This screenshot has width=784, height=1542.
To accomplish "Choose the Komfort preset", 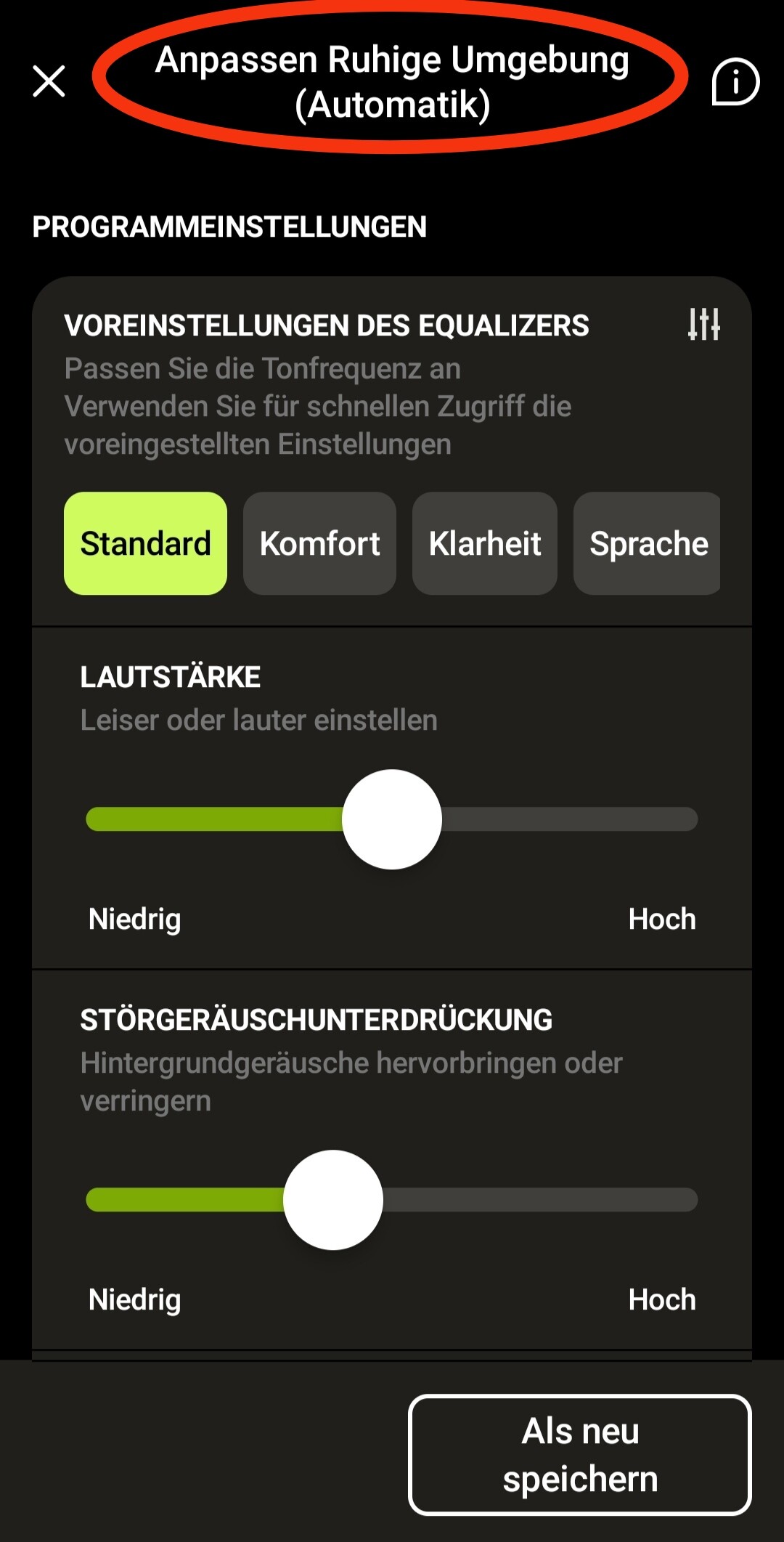I will pos(319,543).
